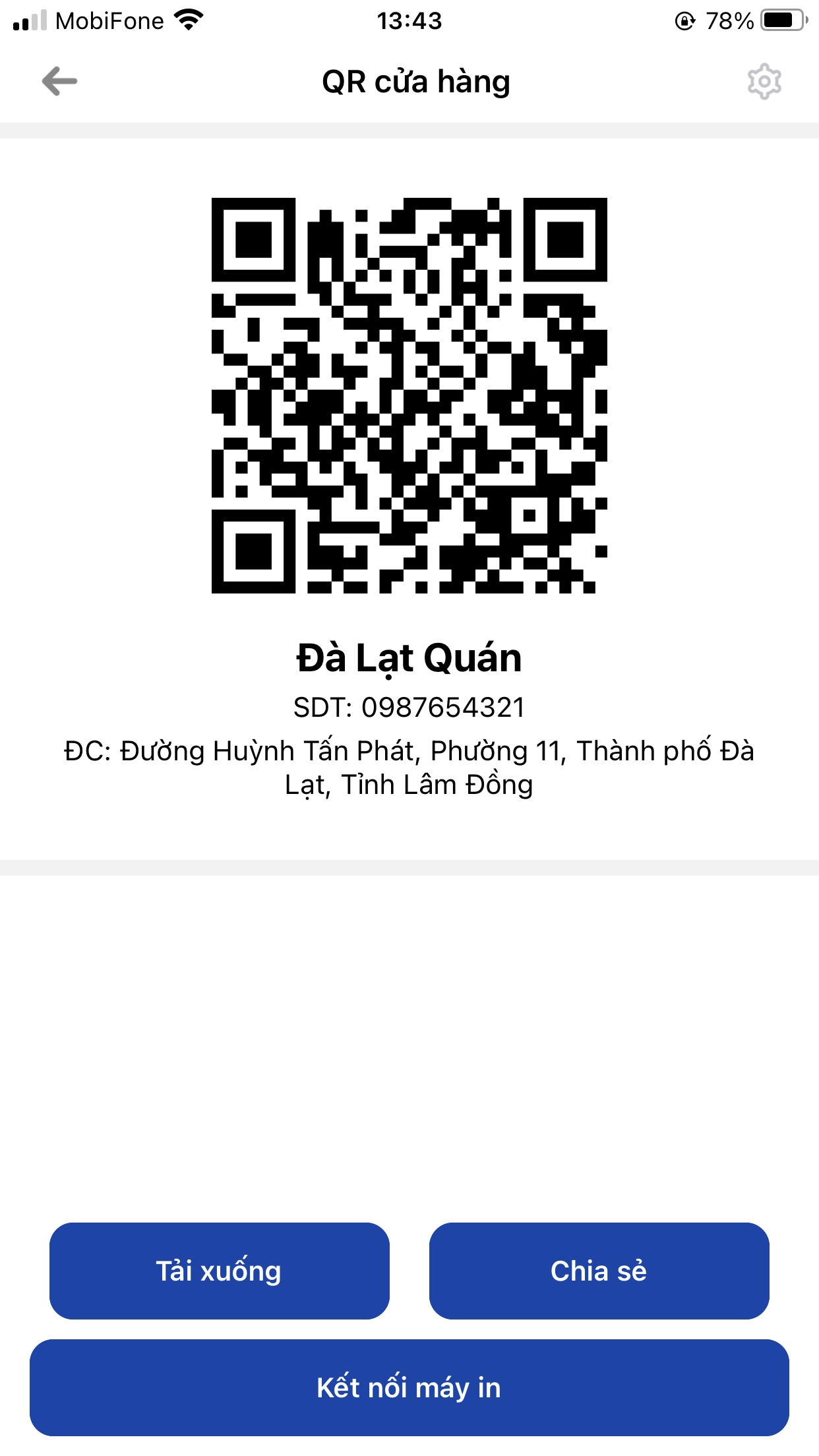The image size is (819, 1456).
Task: Select Kết nối máy in button
Action: (409, 1387)
